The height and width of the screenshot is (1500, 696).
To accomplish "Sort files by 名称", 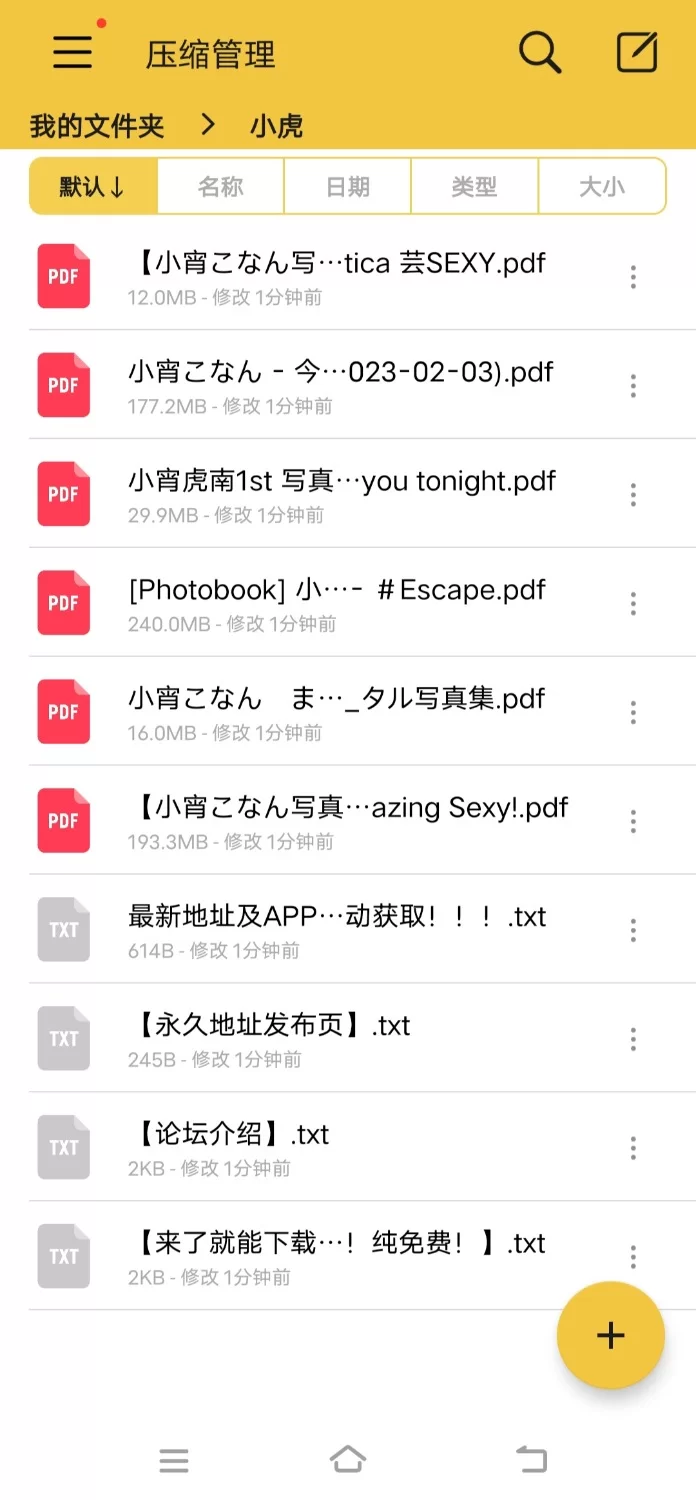I will point(221,186).
